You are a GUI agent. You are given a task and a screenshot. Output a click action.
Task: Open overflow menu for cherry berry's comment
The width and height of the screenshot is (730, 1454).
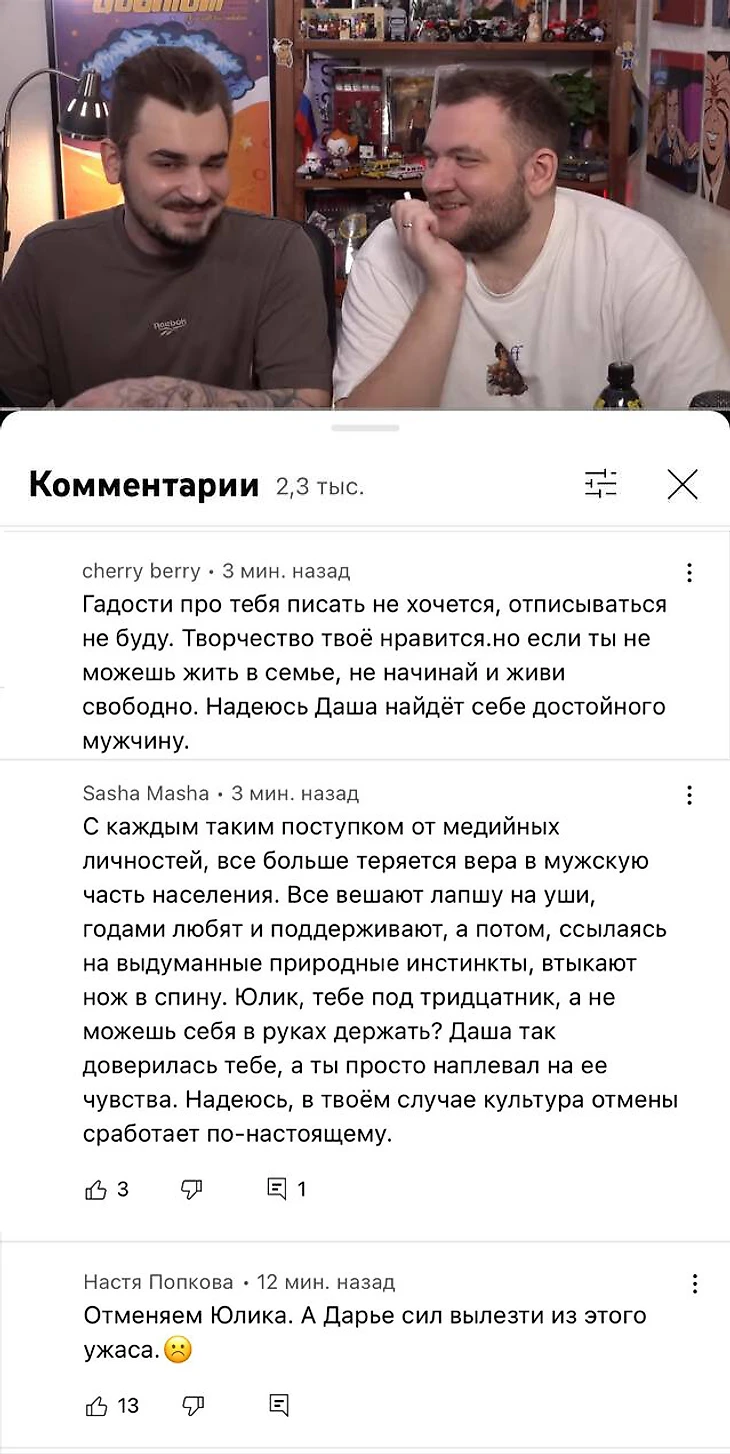[x=689, y=573]
